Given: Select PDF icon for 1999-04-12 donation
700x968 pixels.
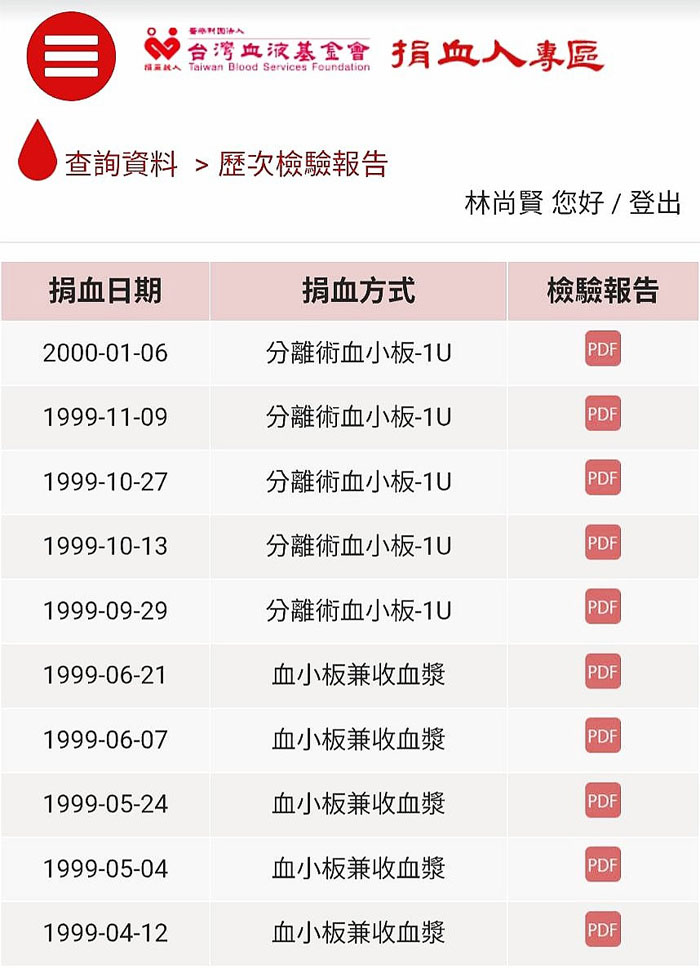Looking at the screenshot, I should (x=603, y=930).
